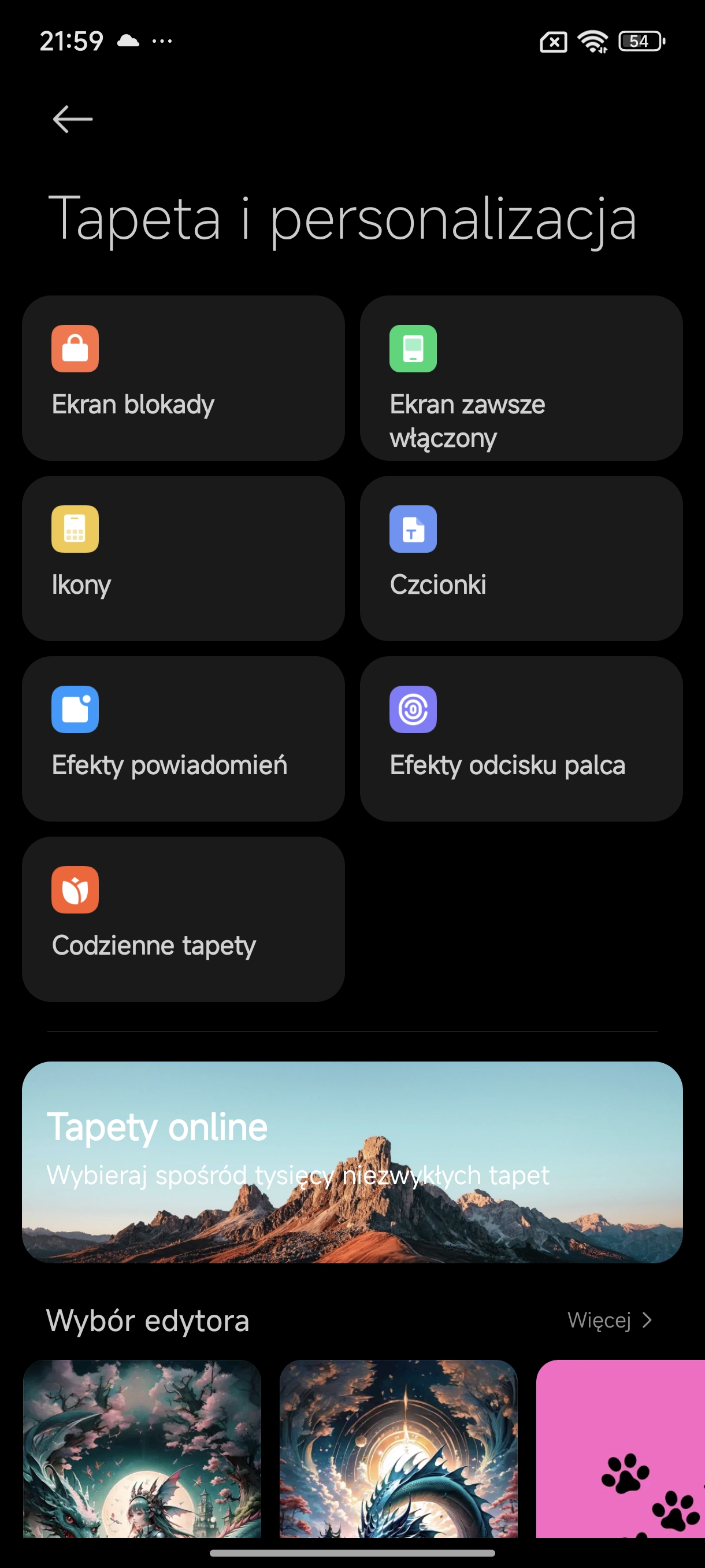Open Ekran zawsze włączony card
Image resolution: width=705 pixels, height=1568 pixels.
[521, 378]
